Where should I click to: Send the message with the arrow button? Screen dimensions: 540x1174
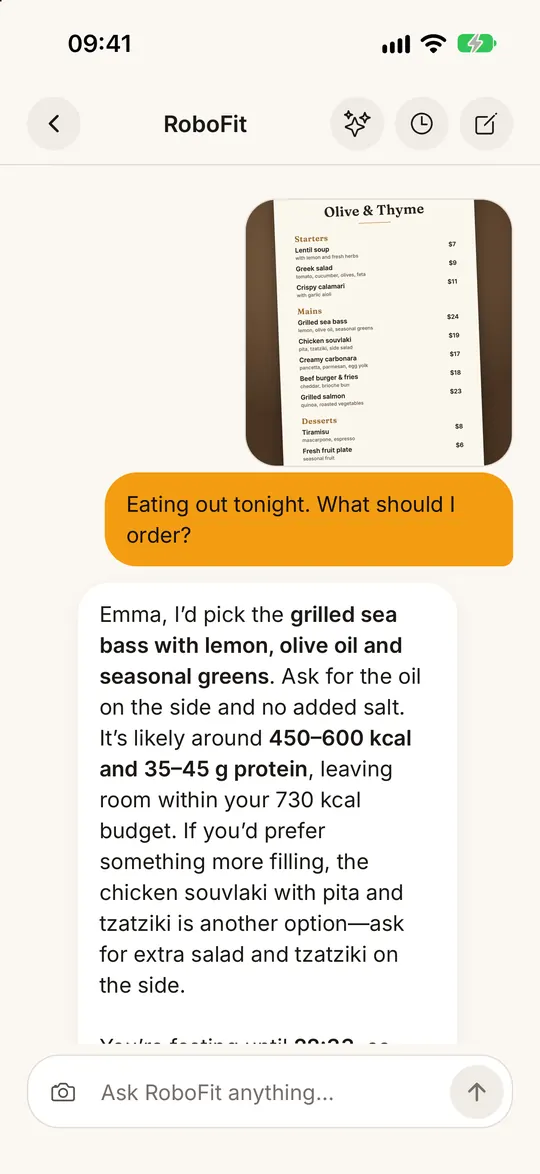point(476,1092)
